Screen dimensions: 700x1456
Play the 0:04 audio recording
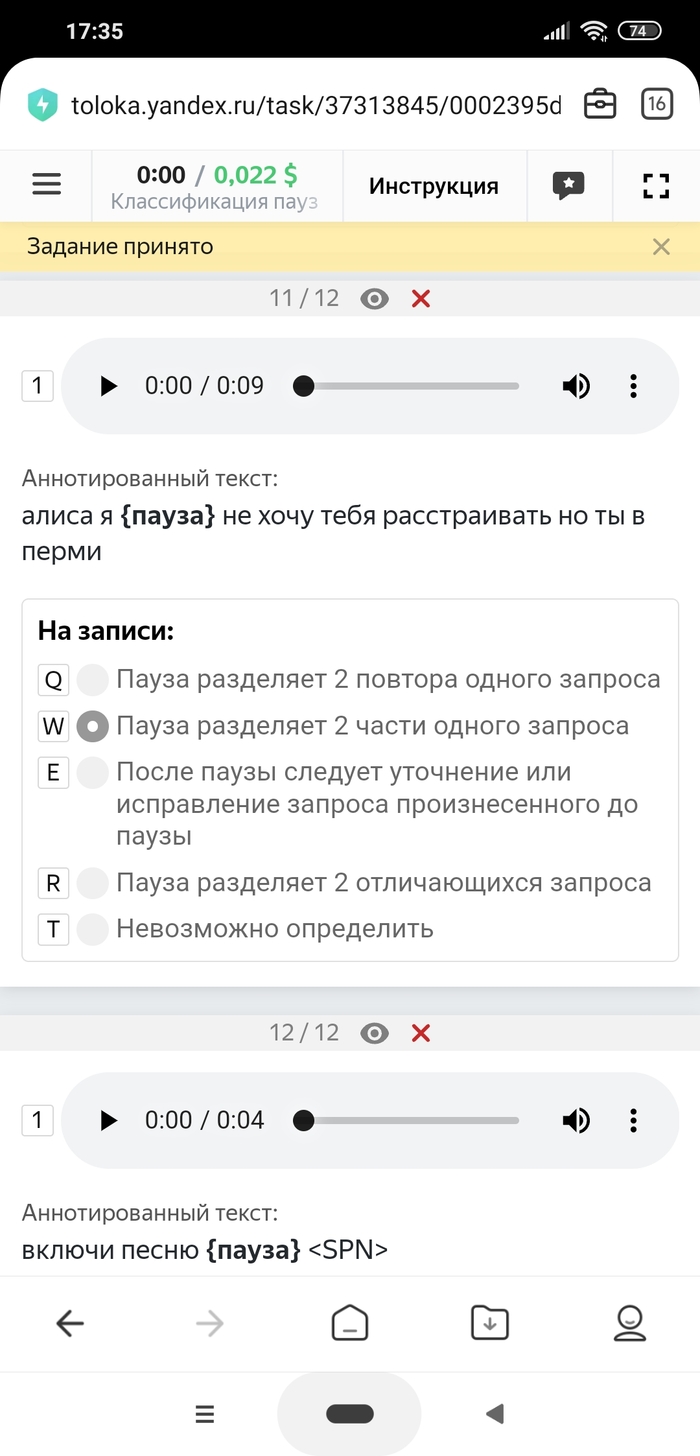(x=108, y=1120)
